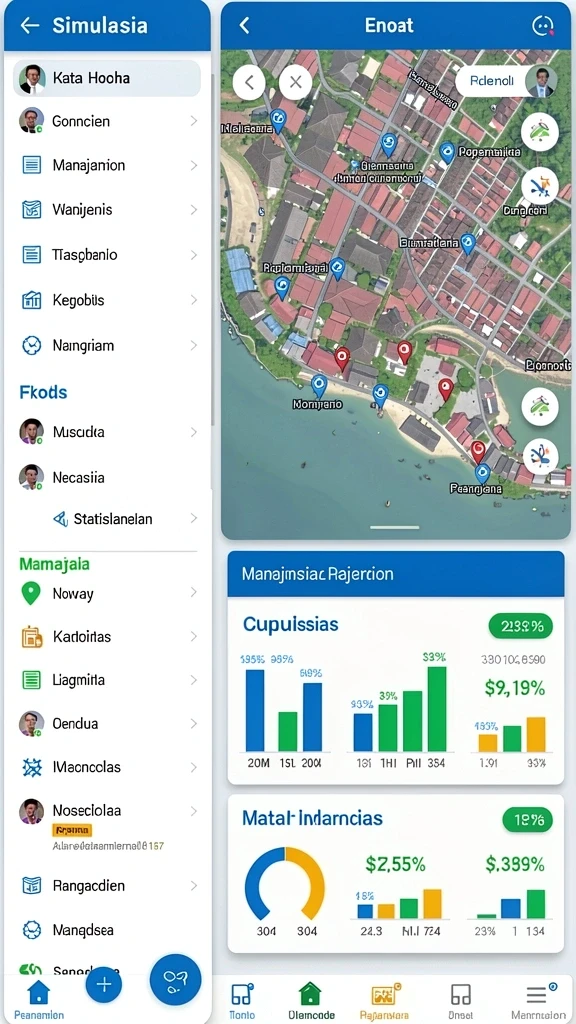Open the face icon in Enoat header

tap(543, 25)
